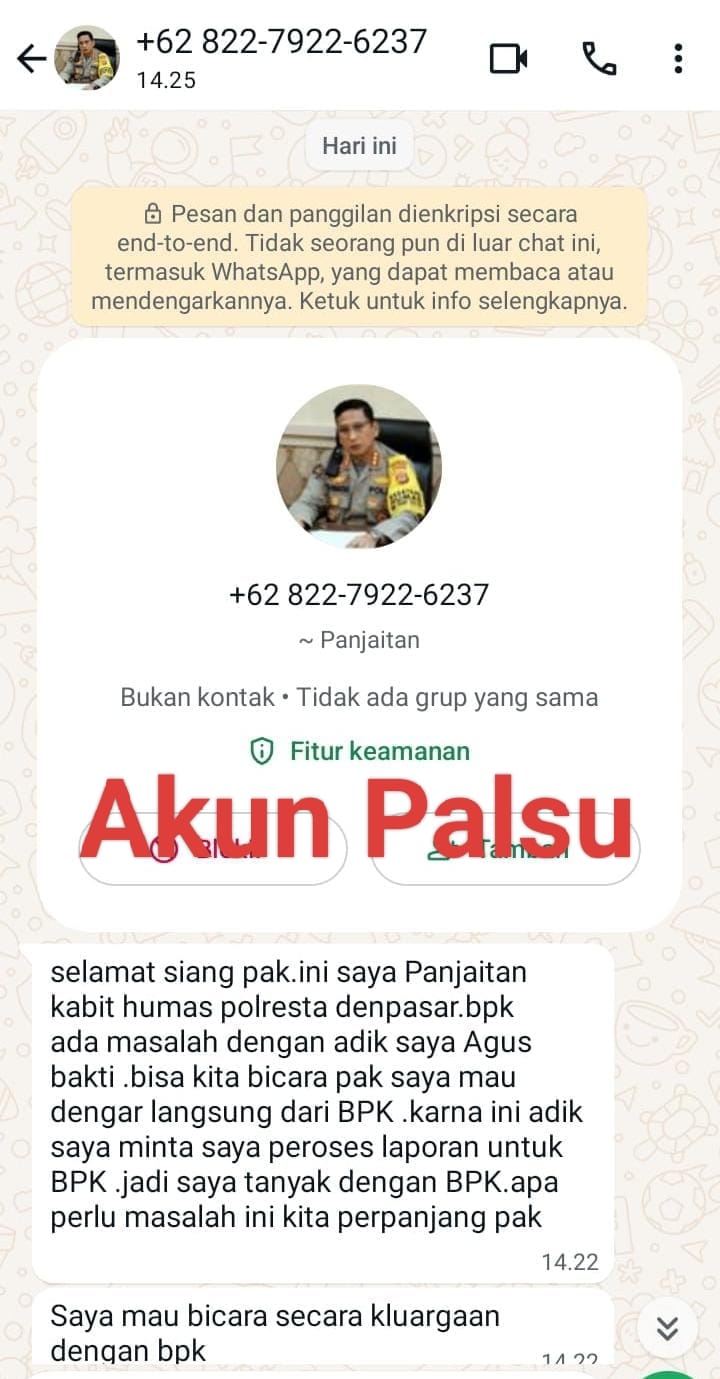The height and width of the screenshot is (1379, 720).
Task: Open the three-dot overflow menu
Action: pyautogui.click(x=678, y=59)
